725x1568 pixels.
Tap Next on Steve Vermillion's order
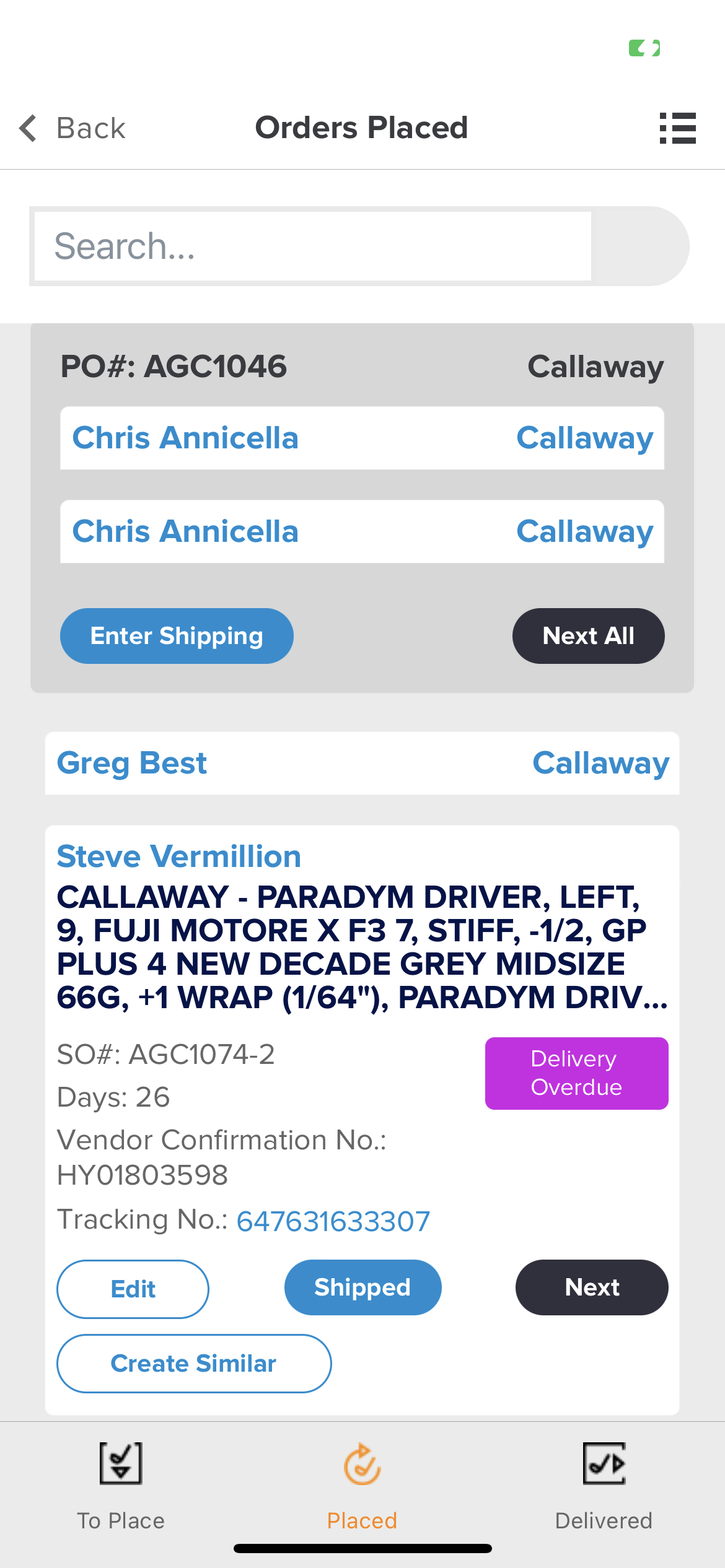(592, 1287)
